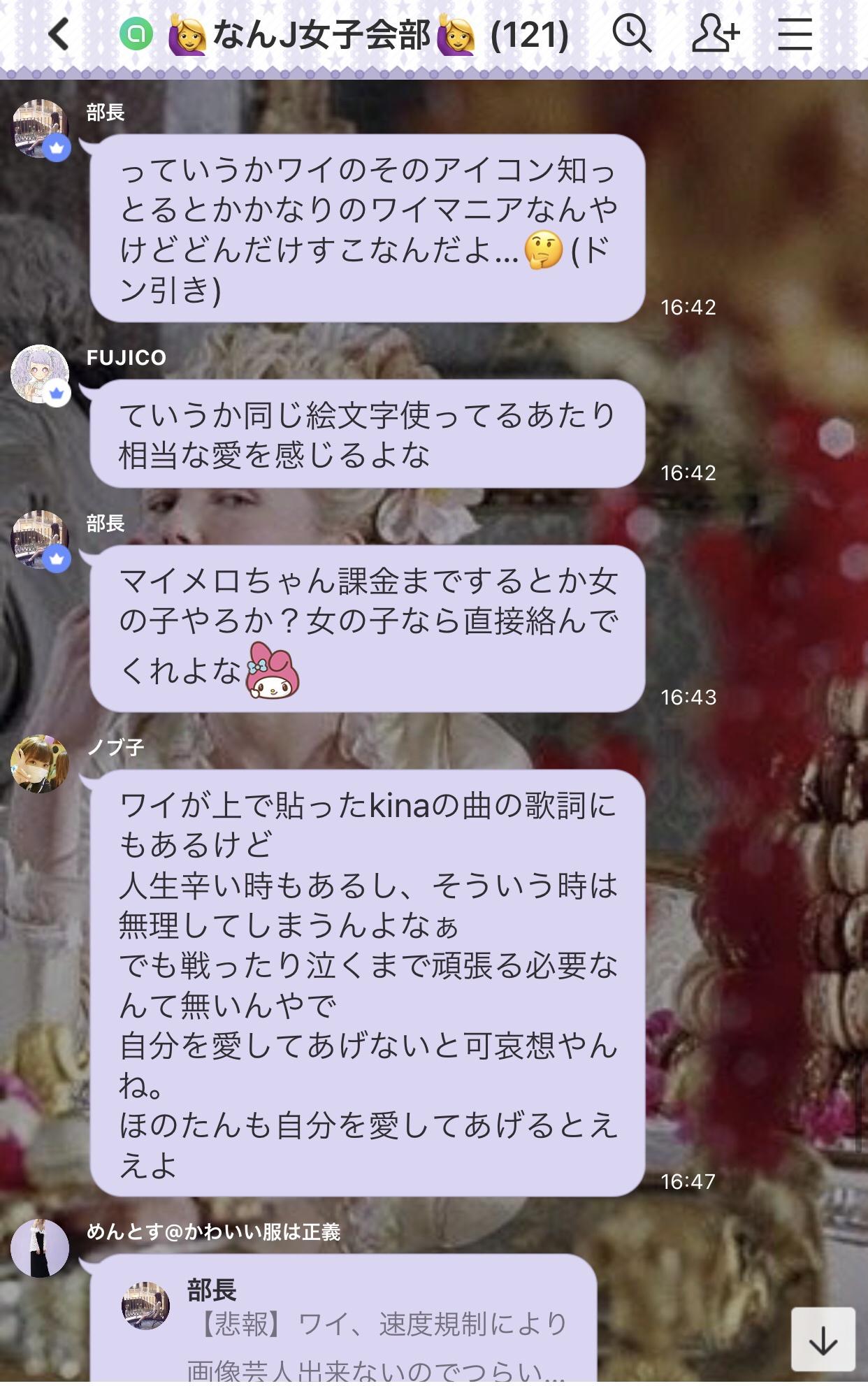Open FUJICO's profile picture

tap(40, 374)
